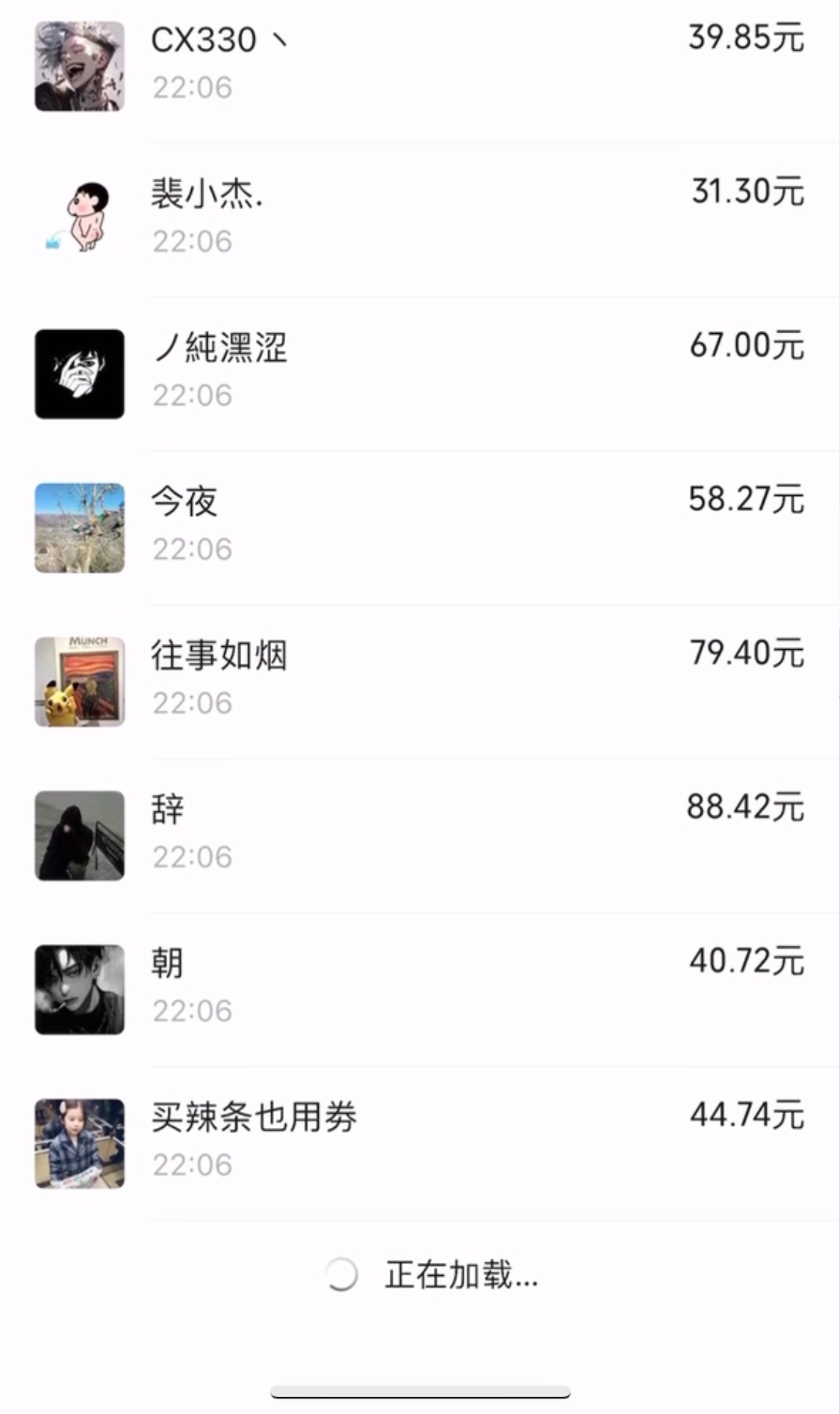View the 往事如烟 entry
The image size is (840, 1414).
(x=418, y=681)
